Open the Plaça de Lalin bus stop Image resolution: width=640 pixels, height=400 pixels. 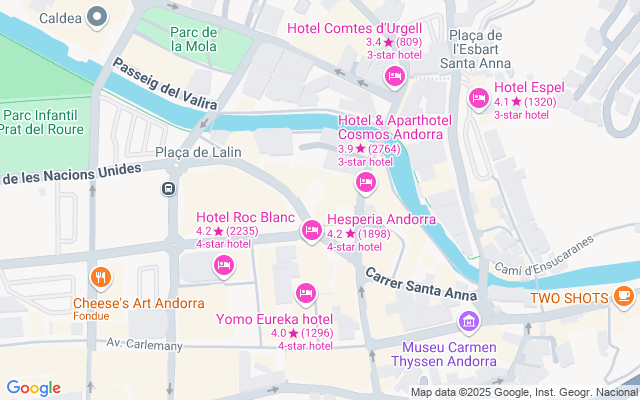[x=170, y=188]
